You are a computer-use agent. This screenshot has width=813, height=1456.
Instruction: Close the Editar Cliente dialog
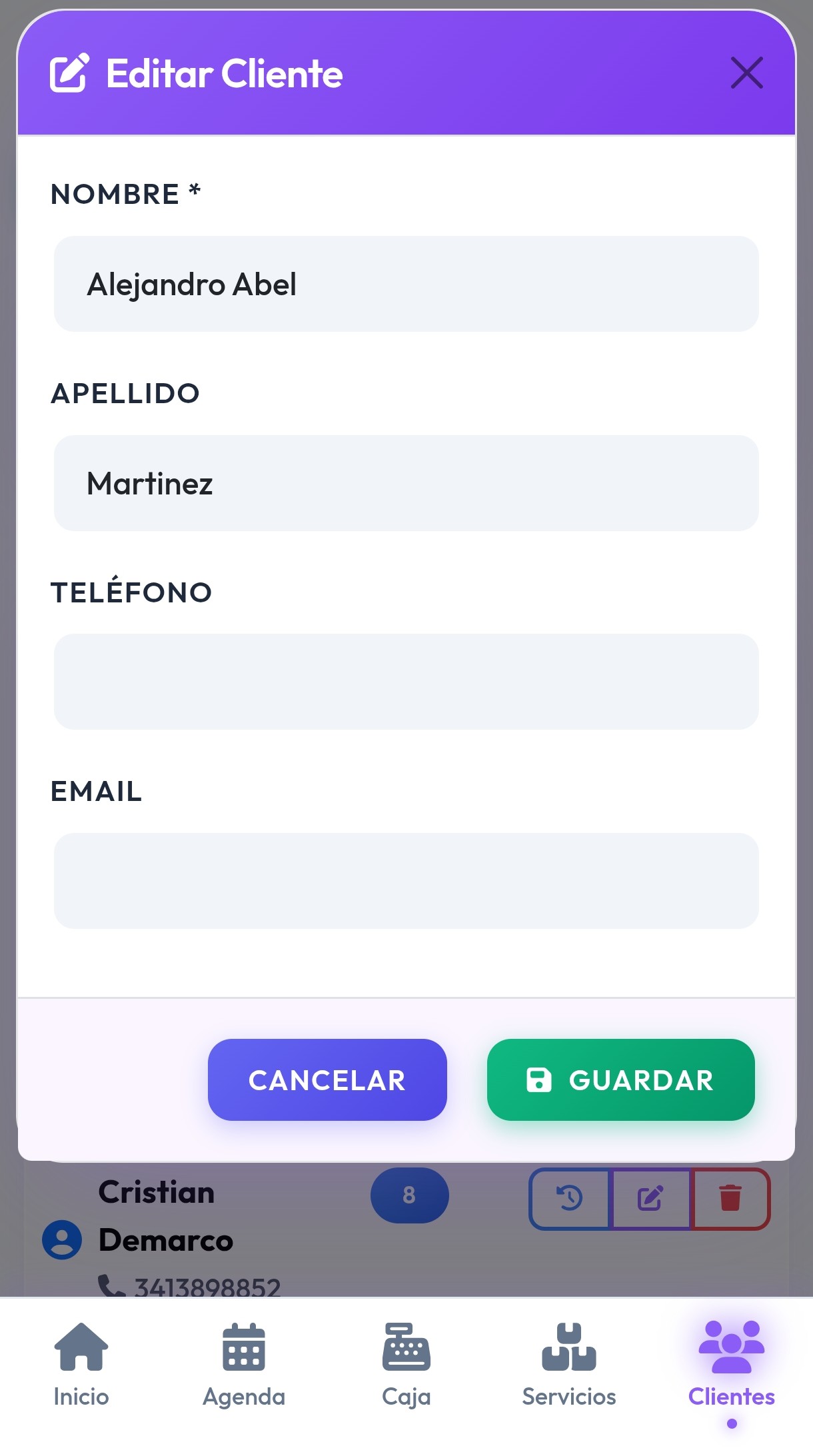pos(746,73)
